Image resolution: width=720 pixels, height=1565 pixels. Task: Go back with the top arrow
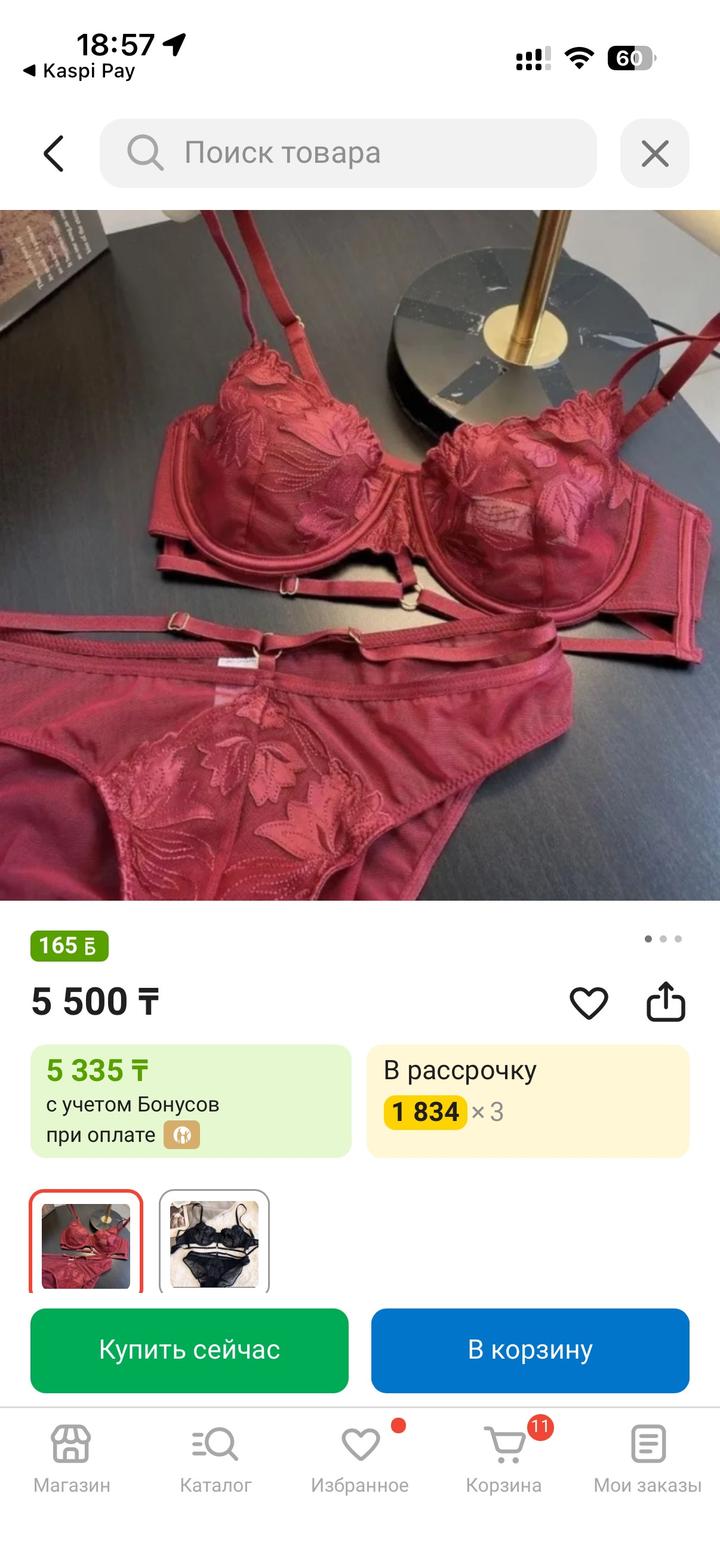pyautogui.click(x=54, y=153)
